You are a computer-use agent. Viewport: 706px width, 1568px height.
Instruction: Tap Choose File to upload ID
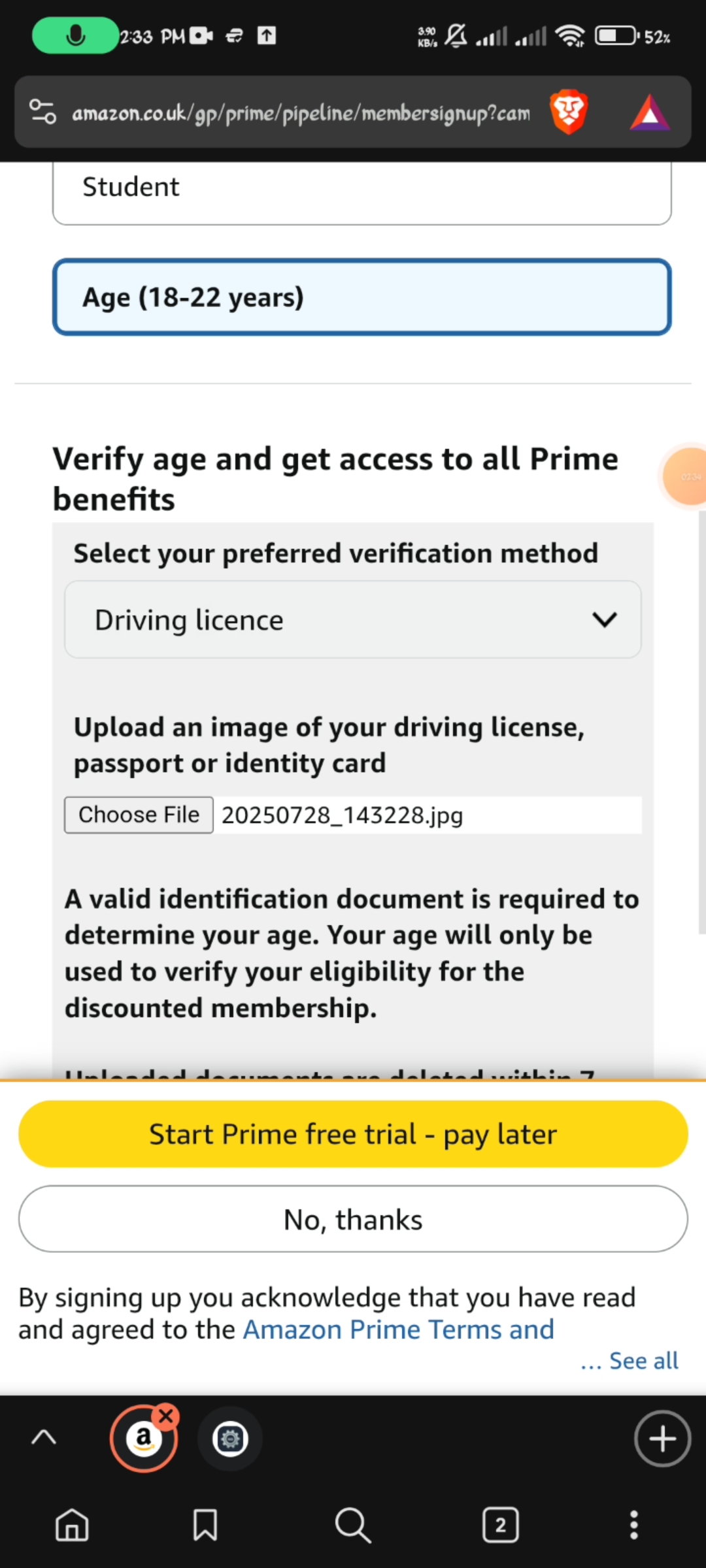(139, 815)
